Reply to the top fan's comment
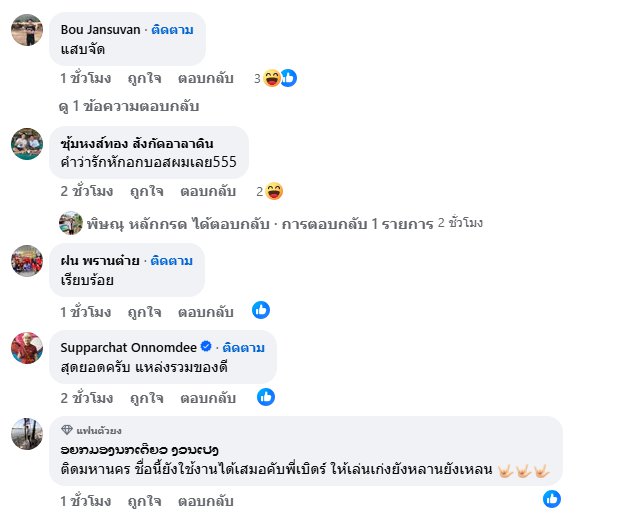Image resolution: width=622 pixels, height=519 pixels. [207, 499]
